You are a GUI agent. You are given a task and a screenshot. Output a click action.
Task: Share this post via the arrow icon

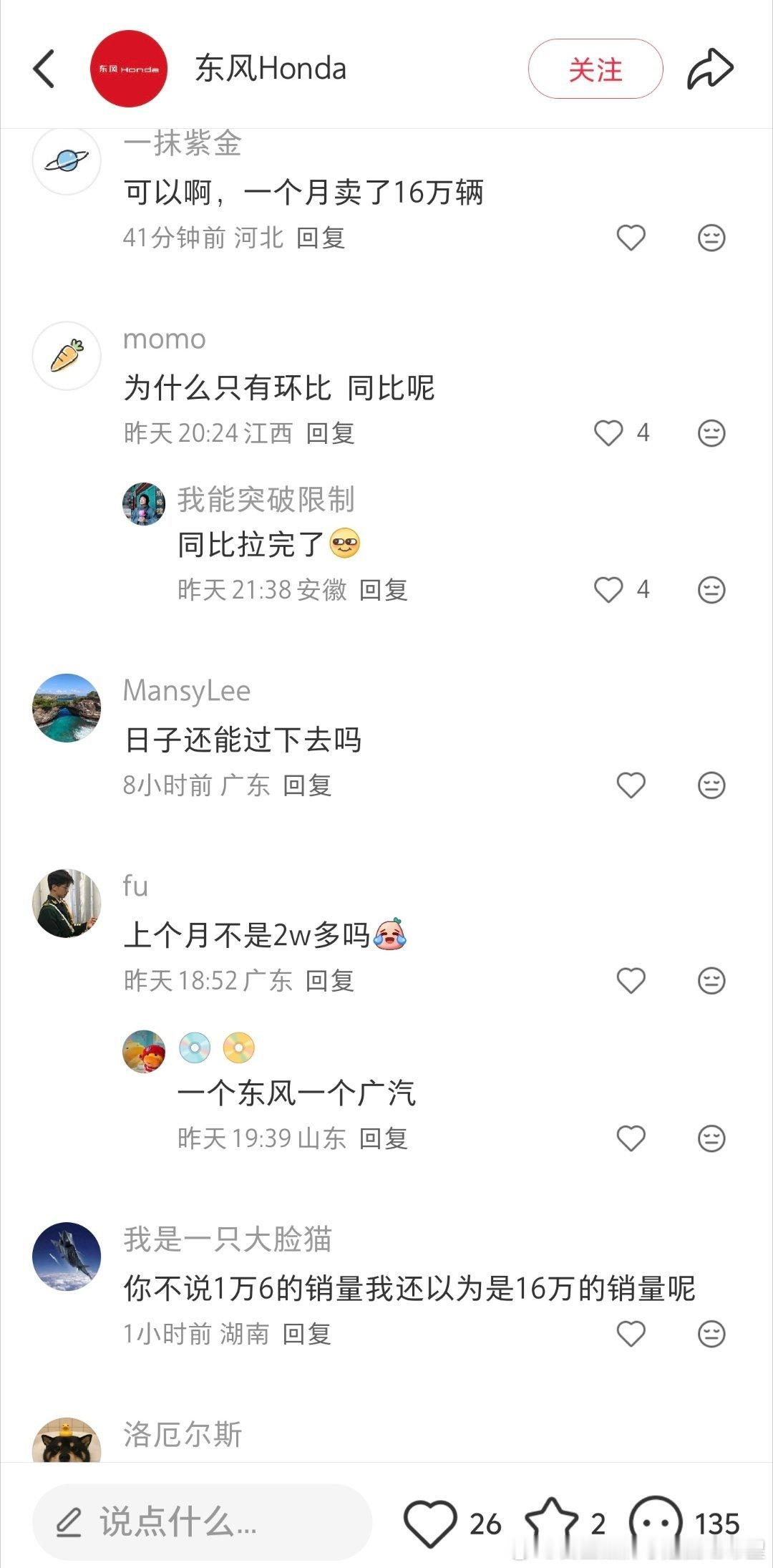click(x=711, y=69)
